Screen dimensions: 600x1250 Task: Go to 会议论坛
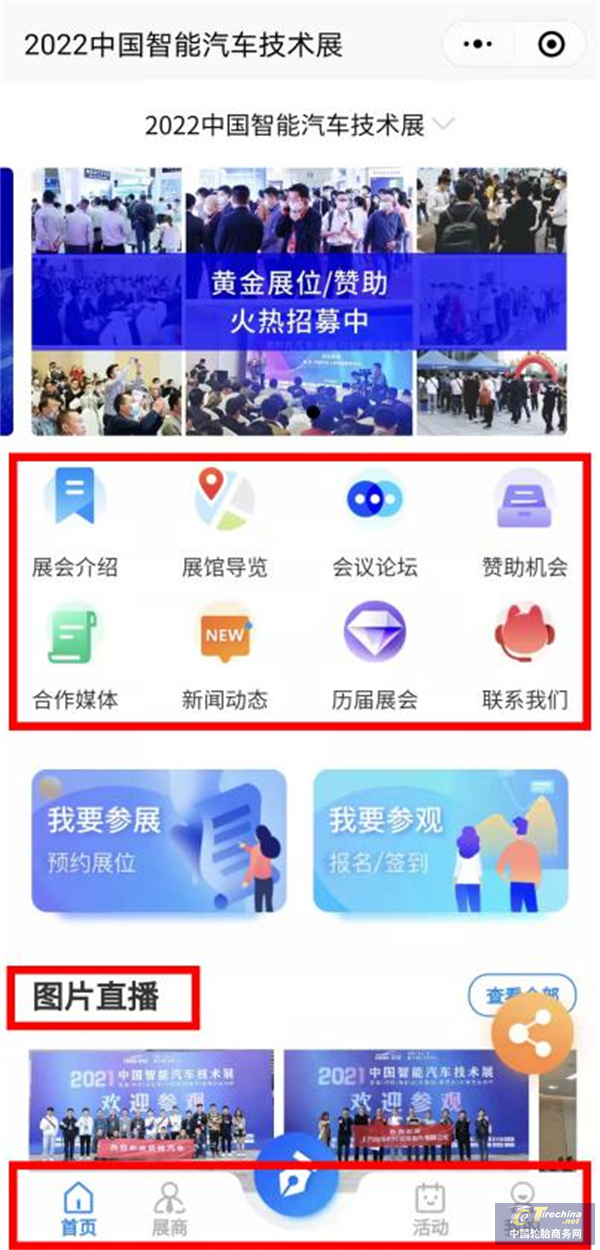[375, 522]
